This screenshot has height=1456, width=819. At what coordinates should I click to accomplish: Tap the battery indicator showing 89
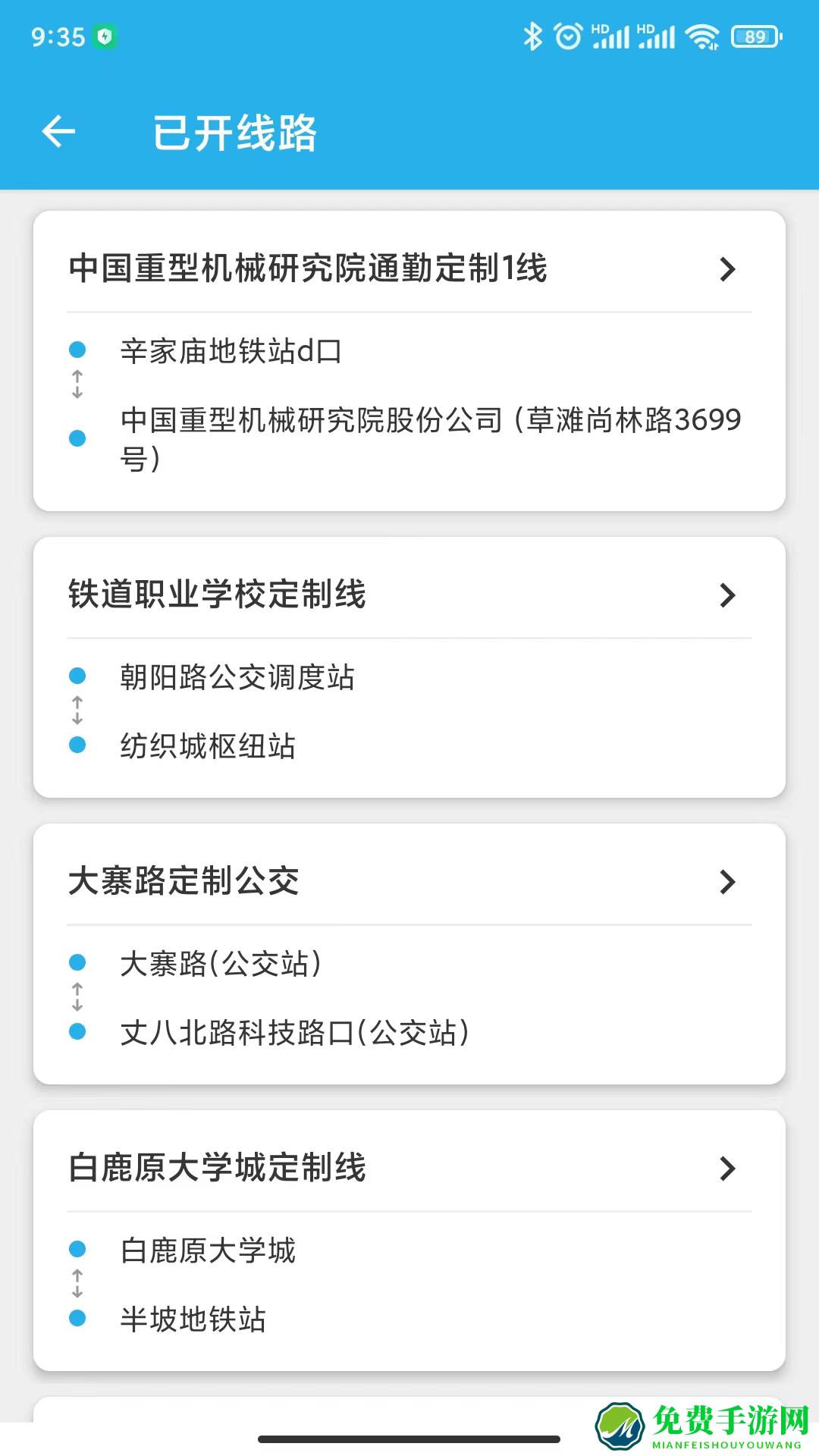point(753,36)
